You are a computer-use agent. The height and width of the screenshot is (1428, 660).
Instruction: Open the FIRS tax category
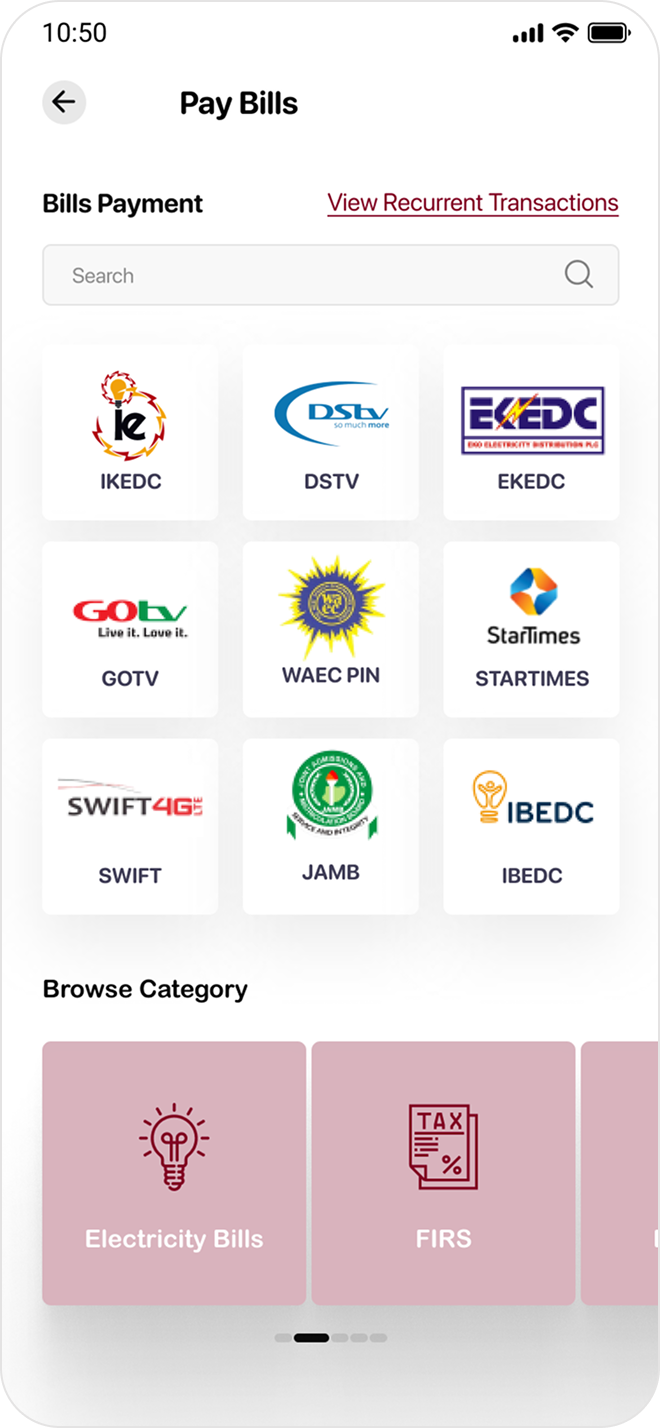[x=443, y=1173]
